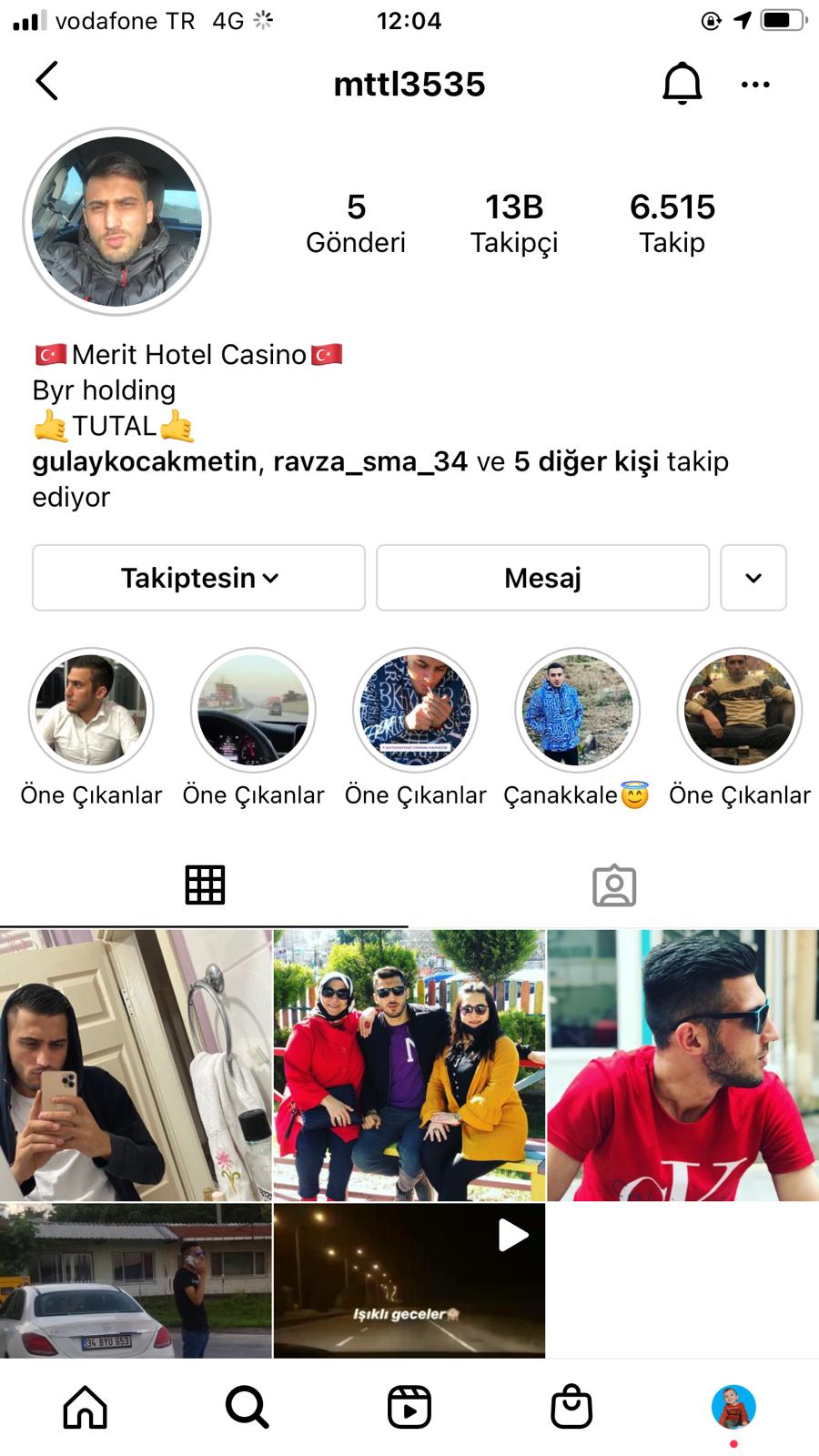Switch to the tagged photos tab
Viewport: 819px width, 1456px height.
coord(614,885)
